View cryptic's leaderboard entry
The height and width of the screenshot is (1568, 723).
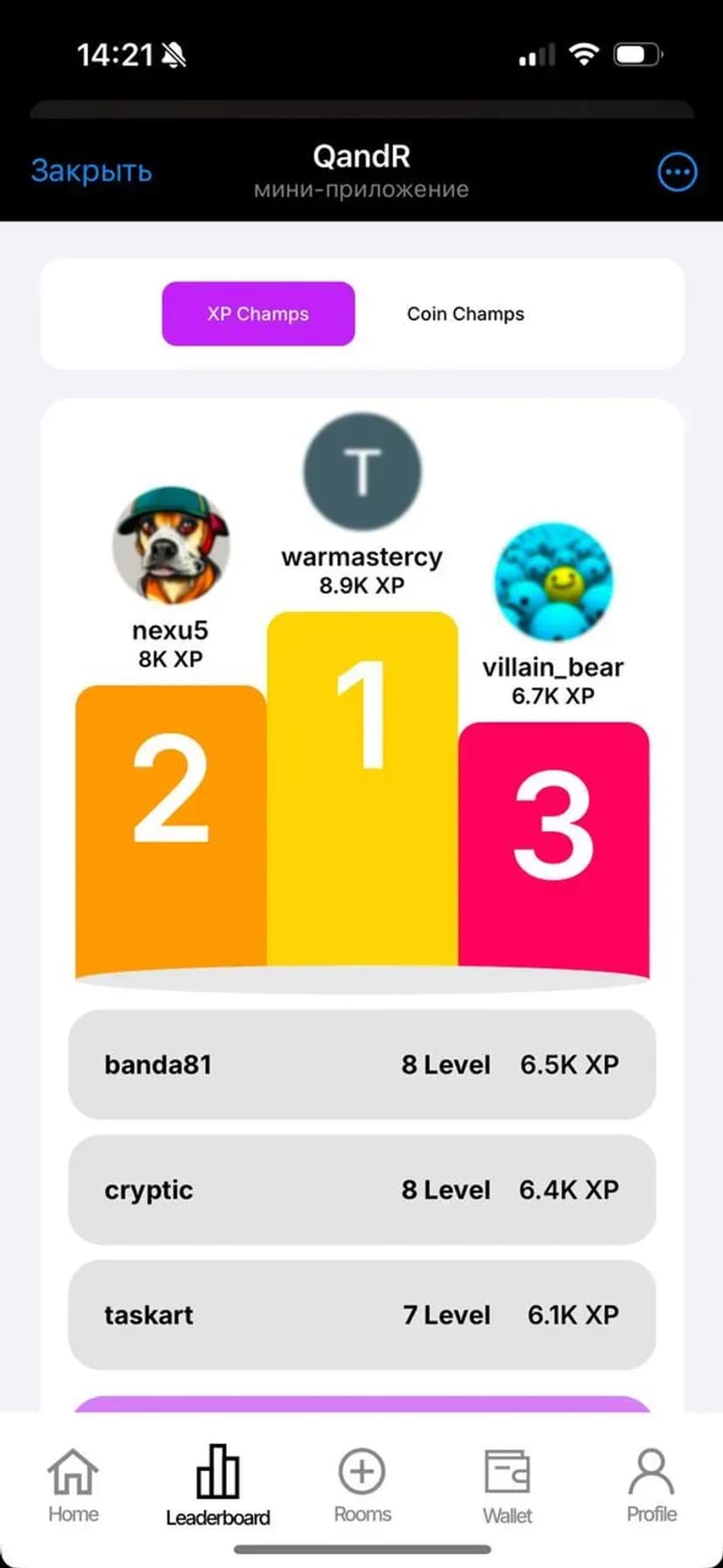point(361,1189)
